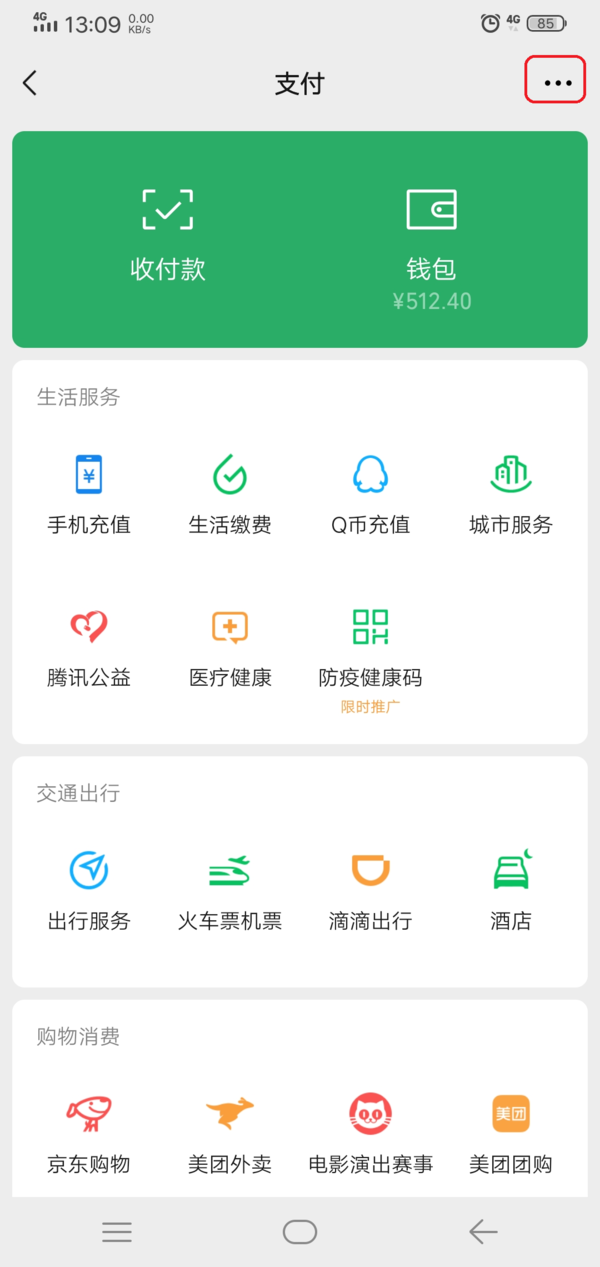Open 生活缴费 utility payments
The width and height of the screenshot is (600, 1267).
pyautogui.click(x=230, y=493)
